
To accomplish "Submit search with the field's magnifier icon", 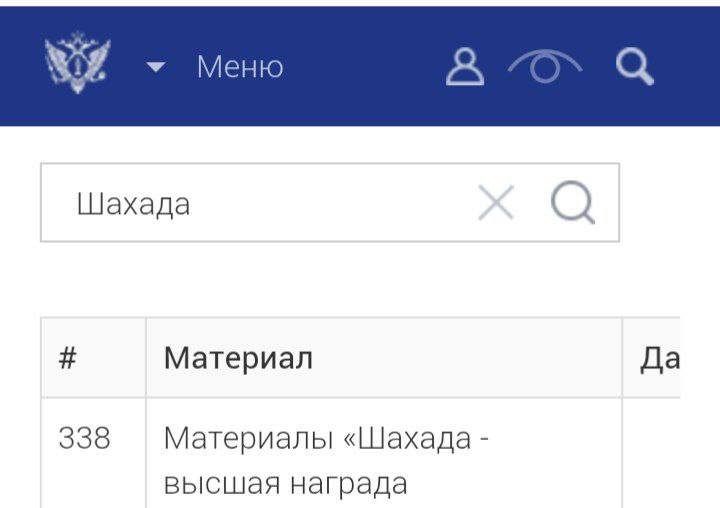I will pos(573,204).
